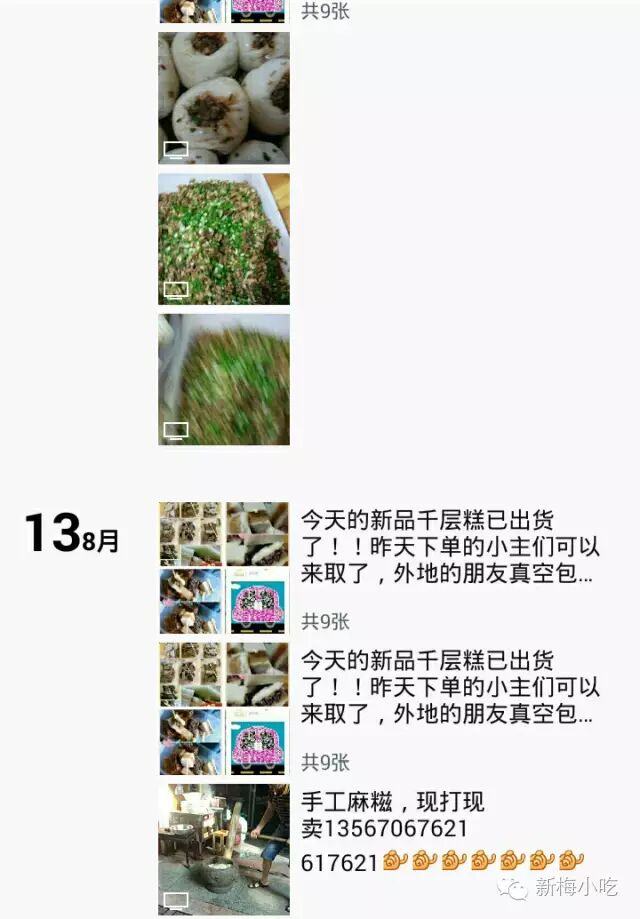Image resolution: width=640 pixels, height=919 pixels.
Task: Play the chopped greens filling tray video
Action: click(x=224, y=239)
